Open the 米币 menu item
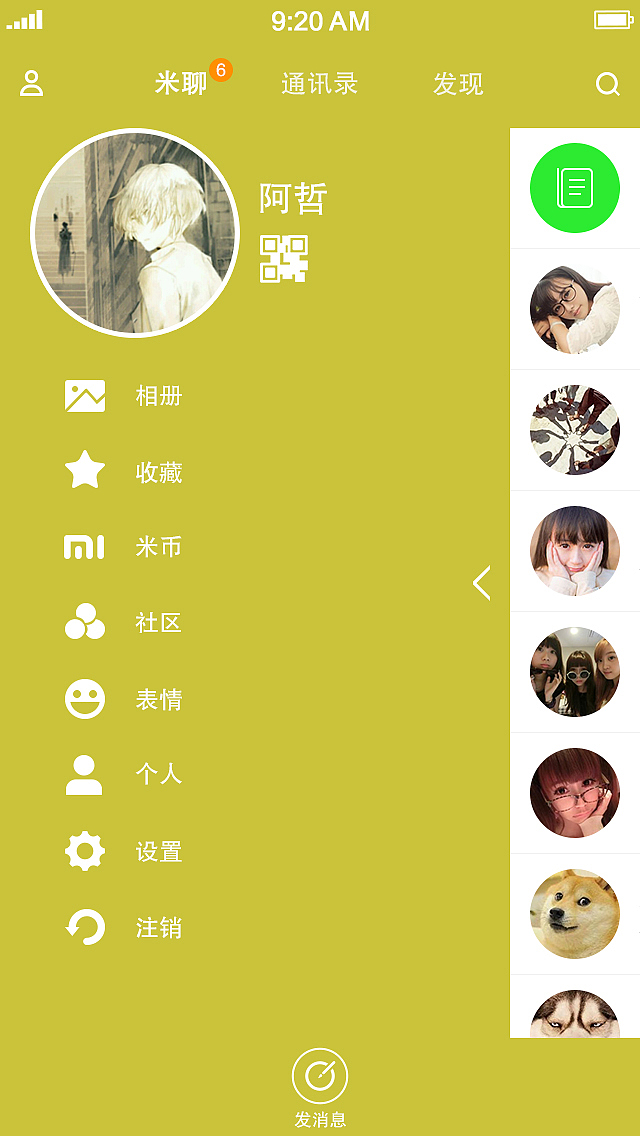Image resolution: width=640 pixels, height=1136 pixels. tap(122, 547)
